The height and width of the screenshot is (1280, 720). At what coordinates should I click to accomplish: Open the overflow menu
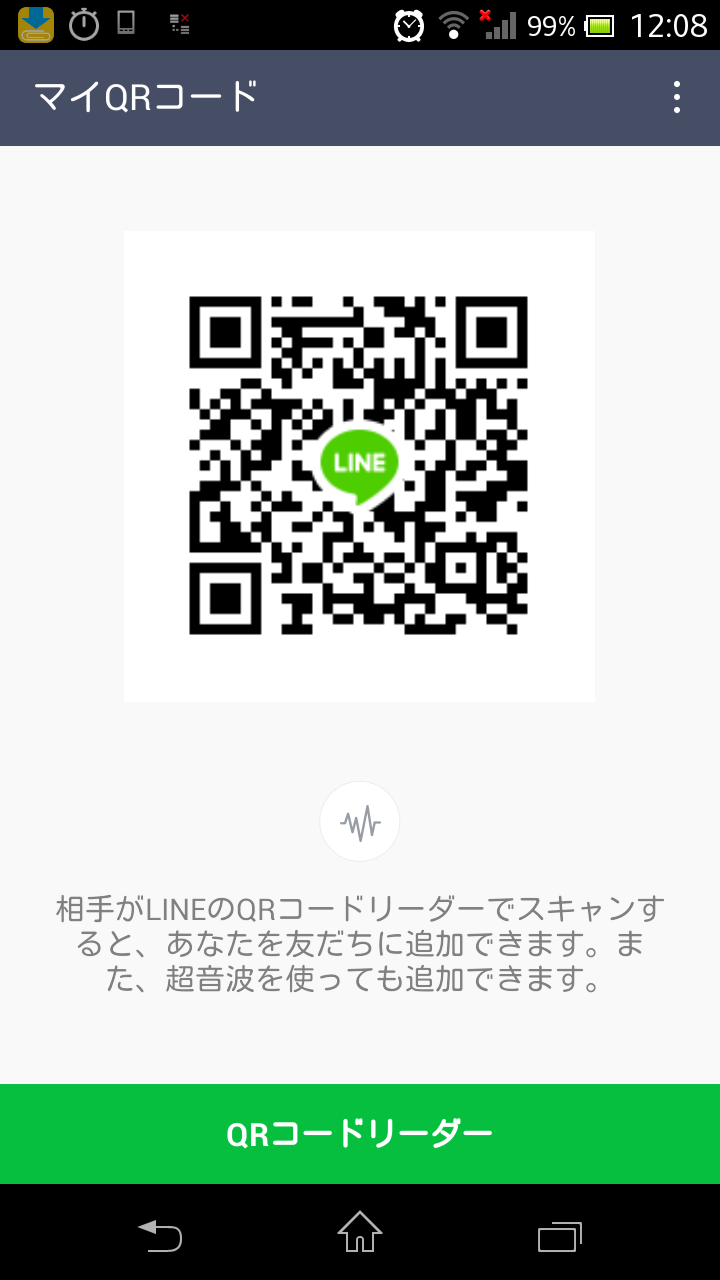click(677, 97)
